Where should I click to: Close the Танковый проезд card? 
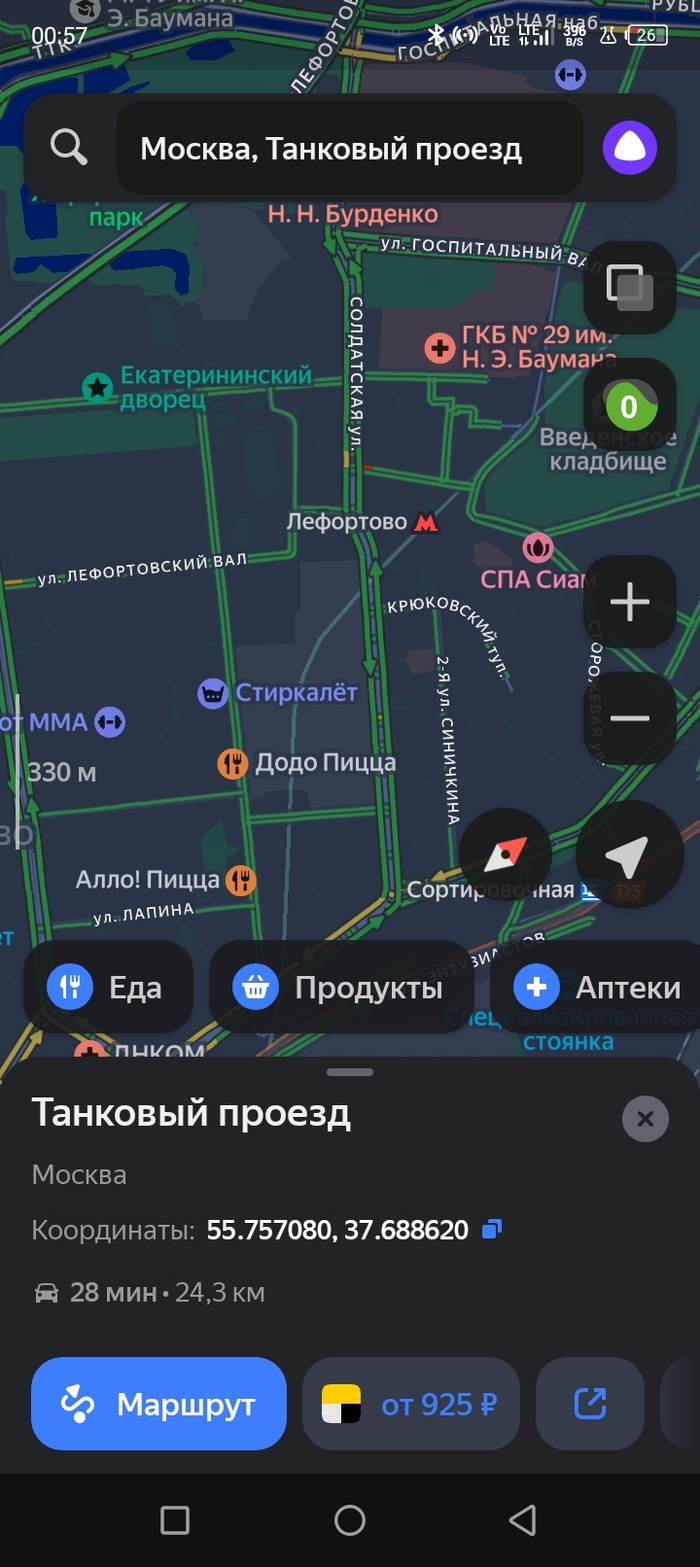tap(645, 1118)
